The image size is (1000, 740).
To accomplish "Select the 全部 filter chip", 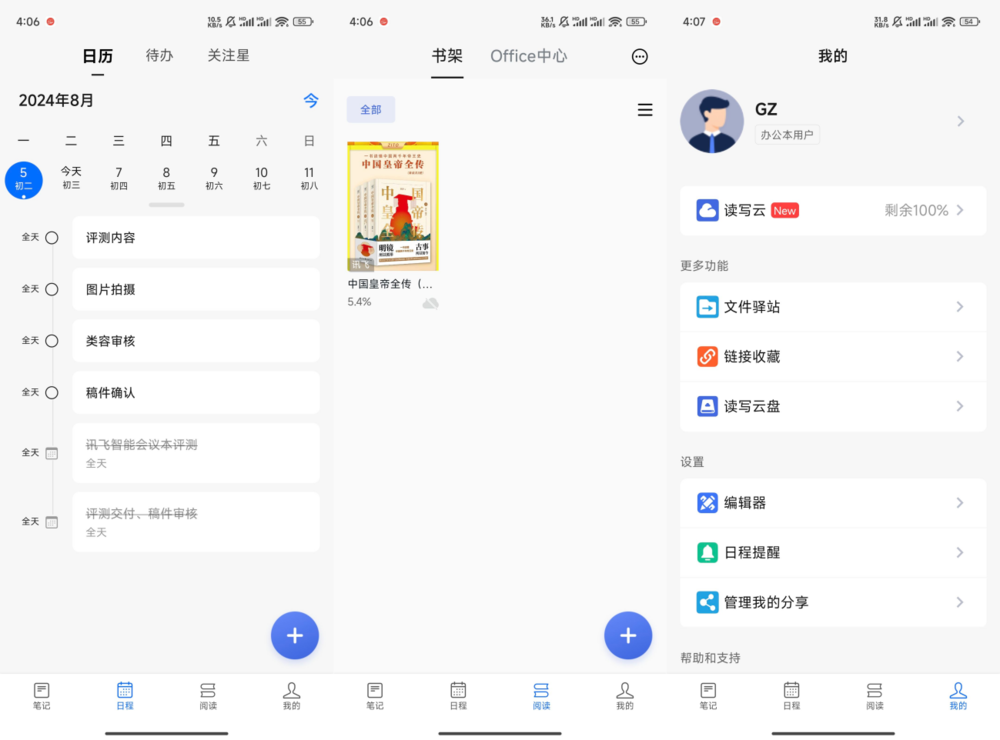I will (x=371, y=110).
